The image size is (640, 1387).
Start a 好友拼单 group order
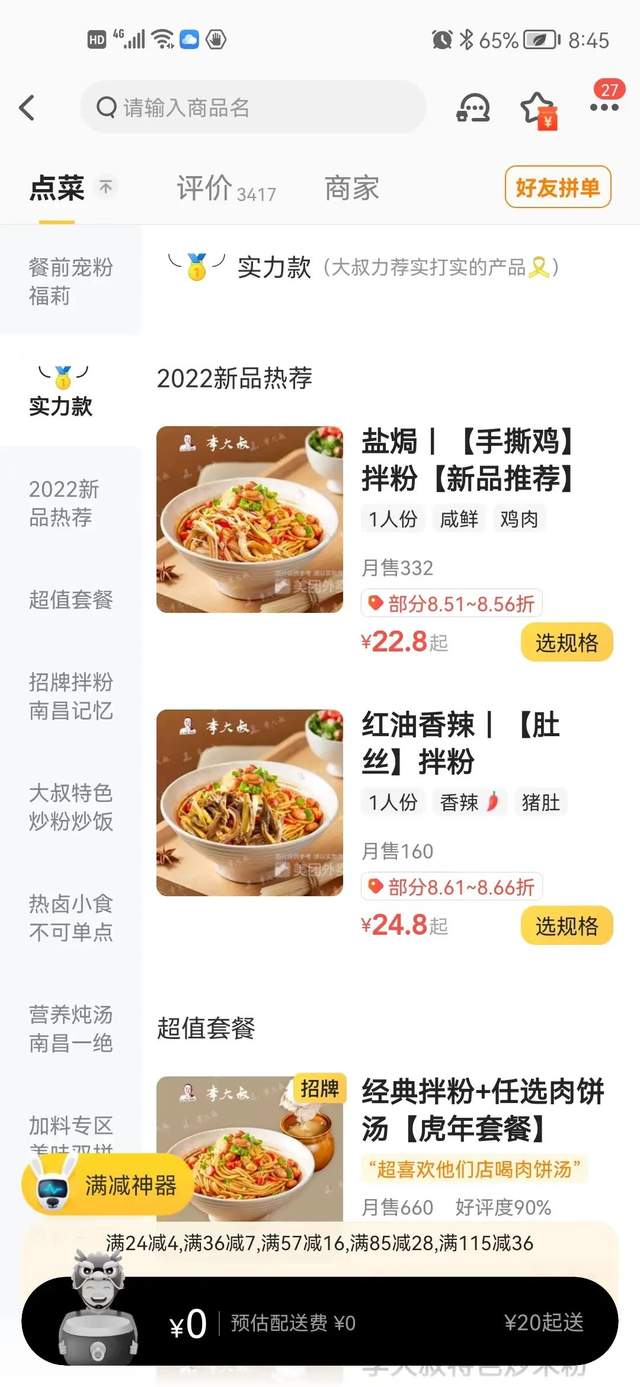pyautogui.click(x=557, y=187)
